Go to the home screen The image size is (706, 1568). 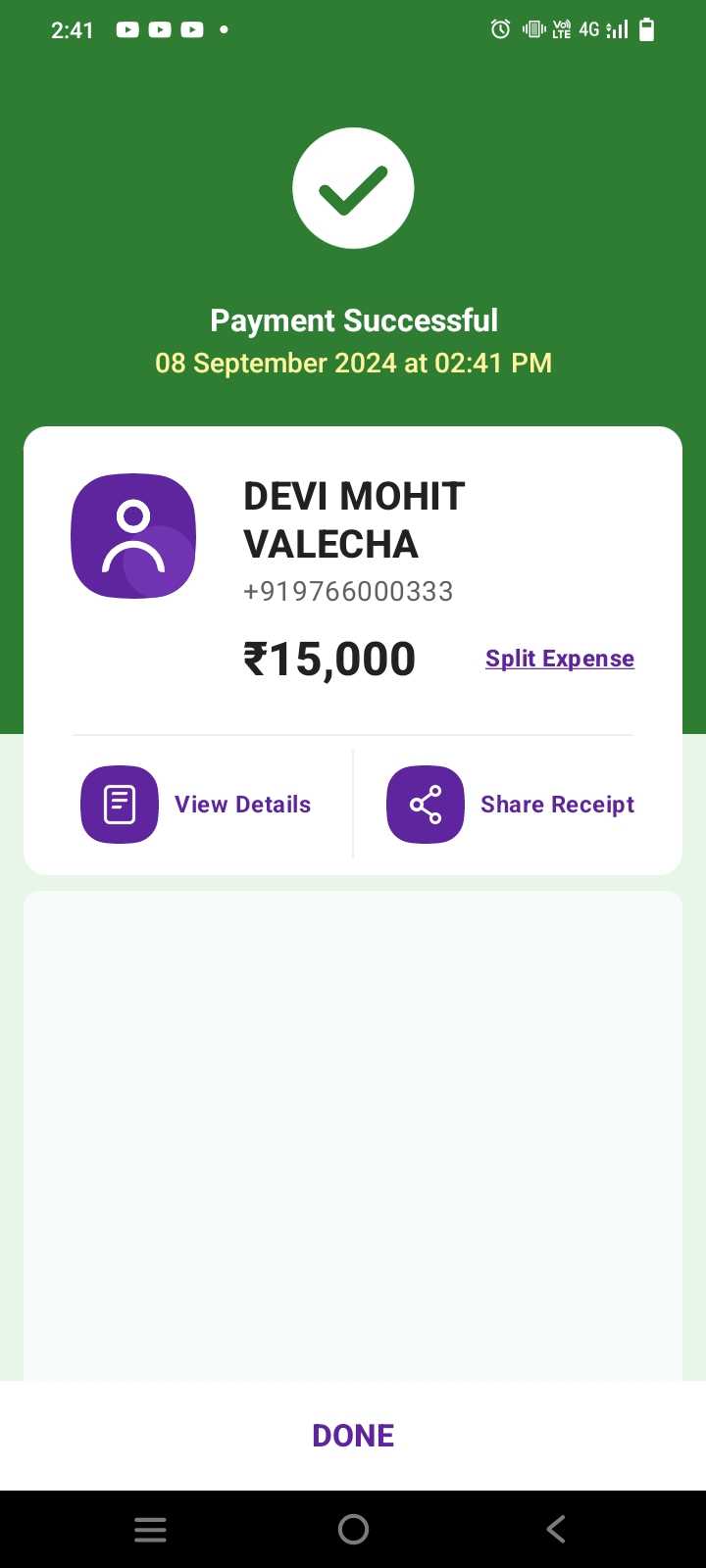(353, 1529)
